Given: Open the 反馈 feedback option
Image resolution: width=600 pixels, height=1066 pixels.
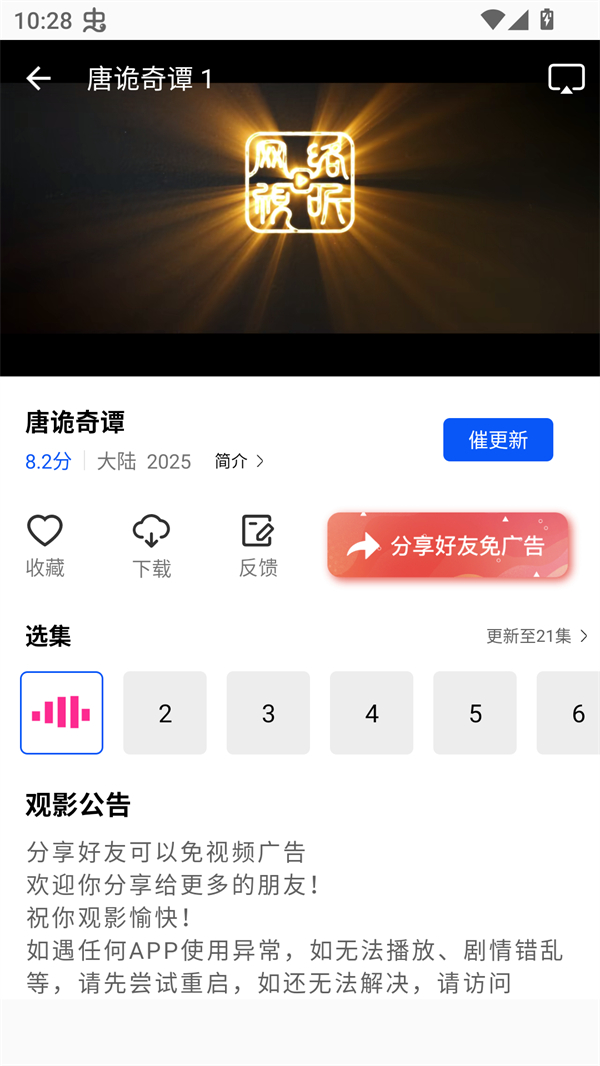Looking at the screenshot, I should click(258, 545).
